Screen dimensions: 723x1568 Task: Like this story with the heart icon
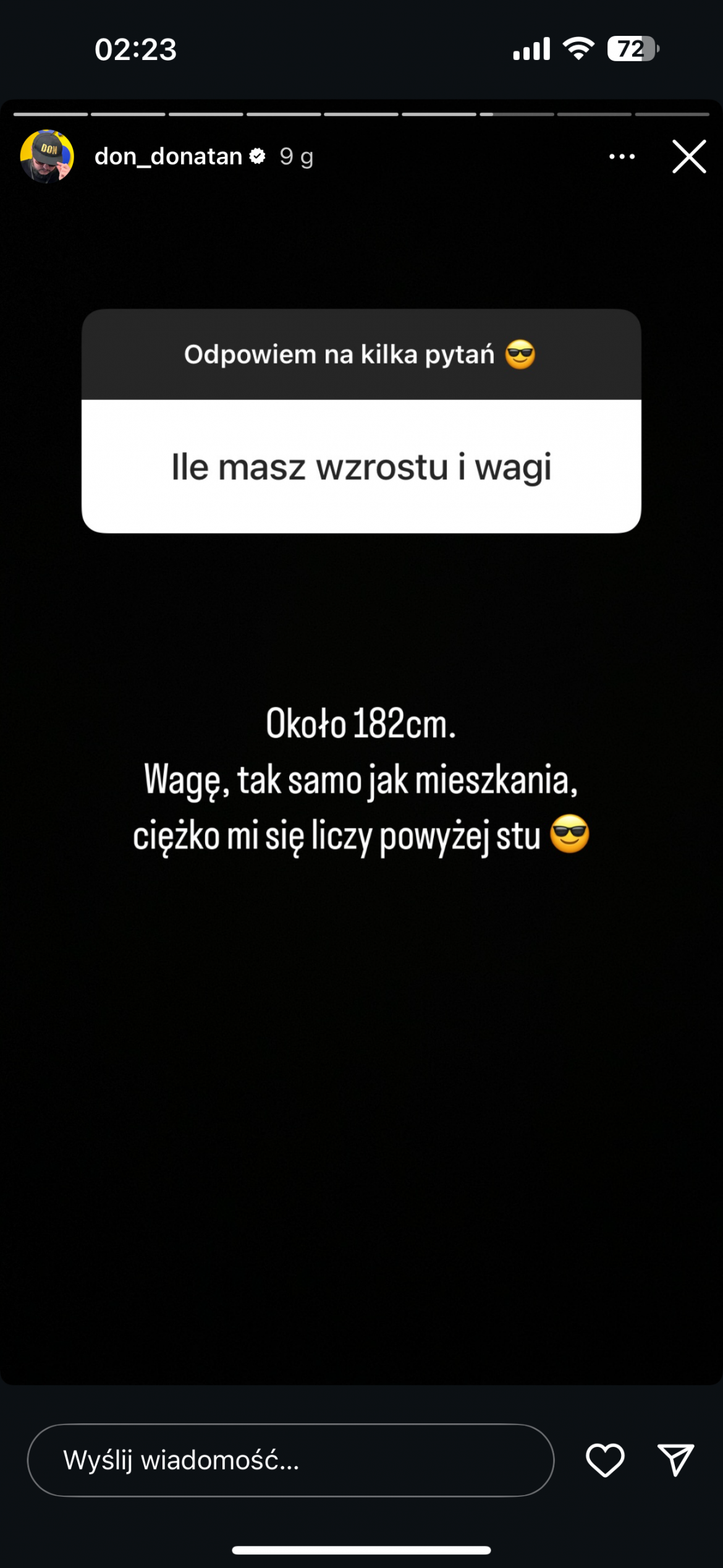point(605,1460)
